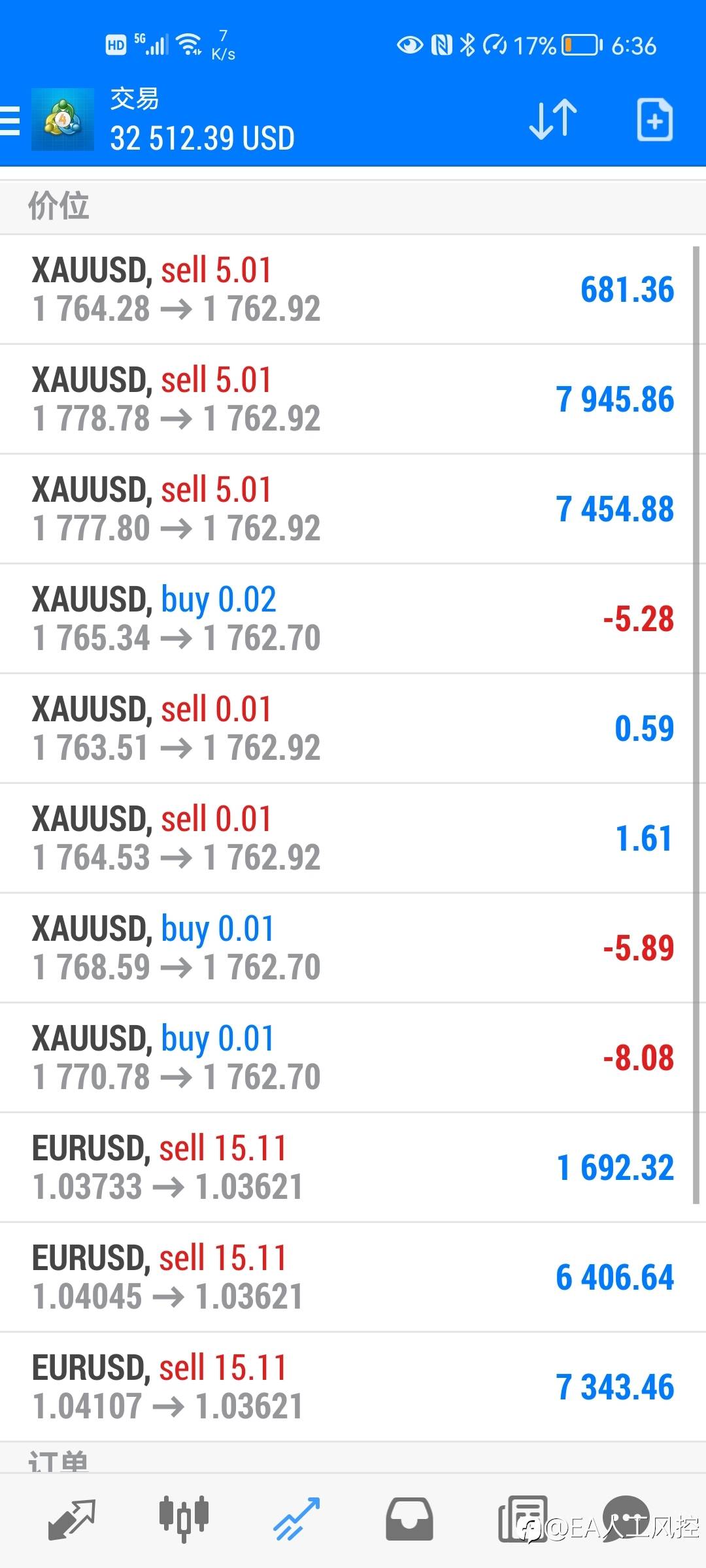Open XAUUSD sell 5.01 position at 1 764.28
The image size is (706, 1568).
tap(353, 289)
